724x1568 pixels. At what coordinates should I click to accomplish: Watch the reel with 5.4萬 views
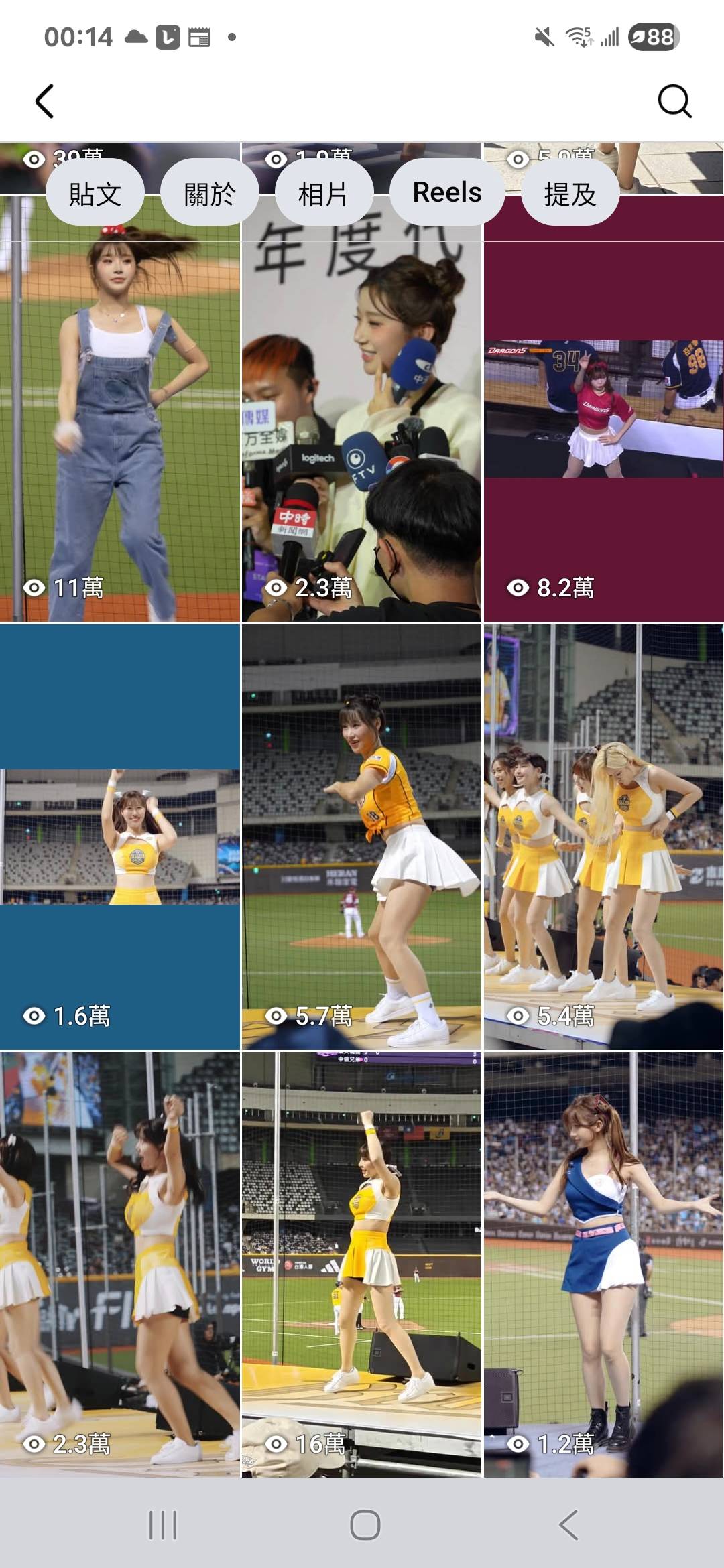603,836
